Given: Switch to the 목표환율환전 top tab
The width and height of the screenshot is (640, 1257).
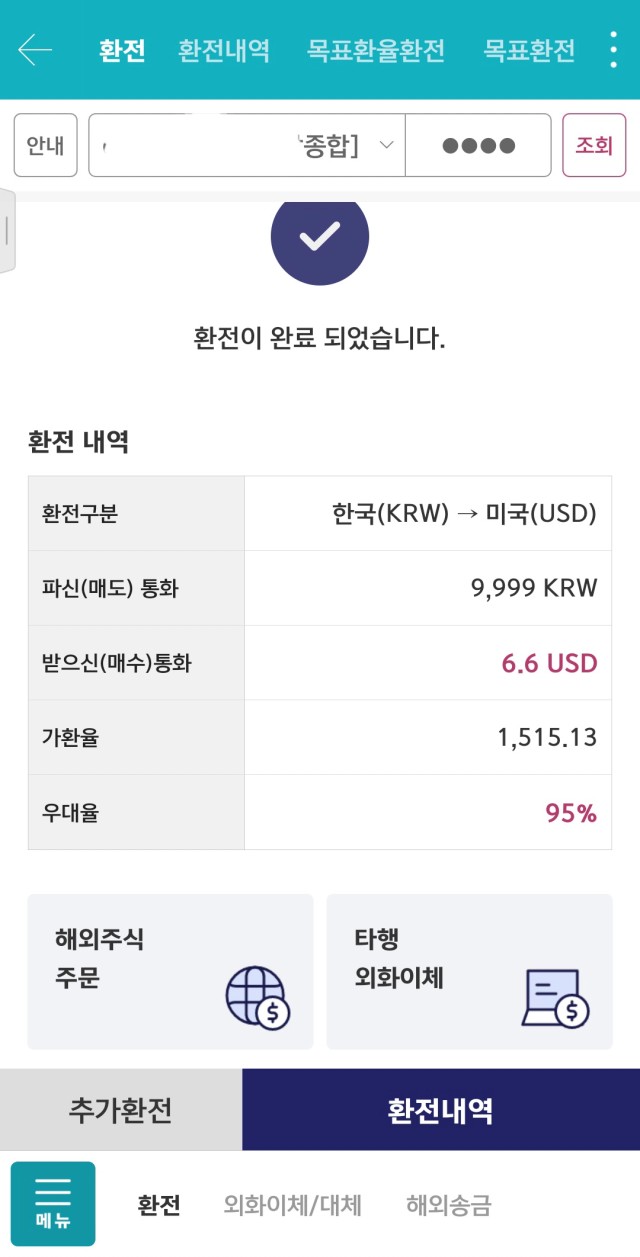Looking at the screenshot, I should tap(376, 50).
